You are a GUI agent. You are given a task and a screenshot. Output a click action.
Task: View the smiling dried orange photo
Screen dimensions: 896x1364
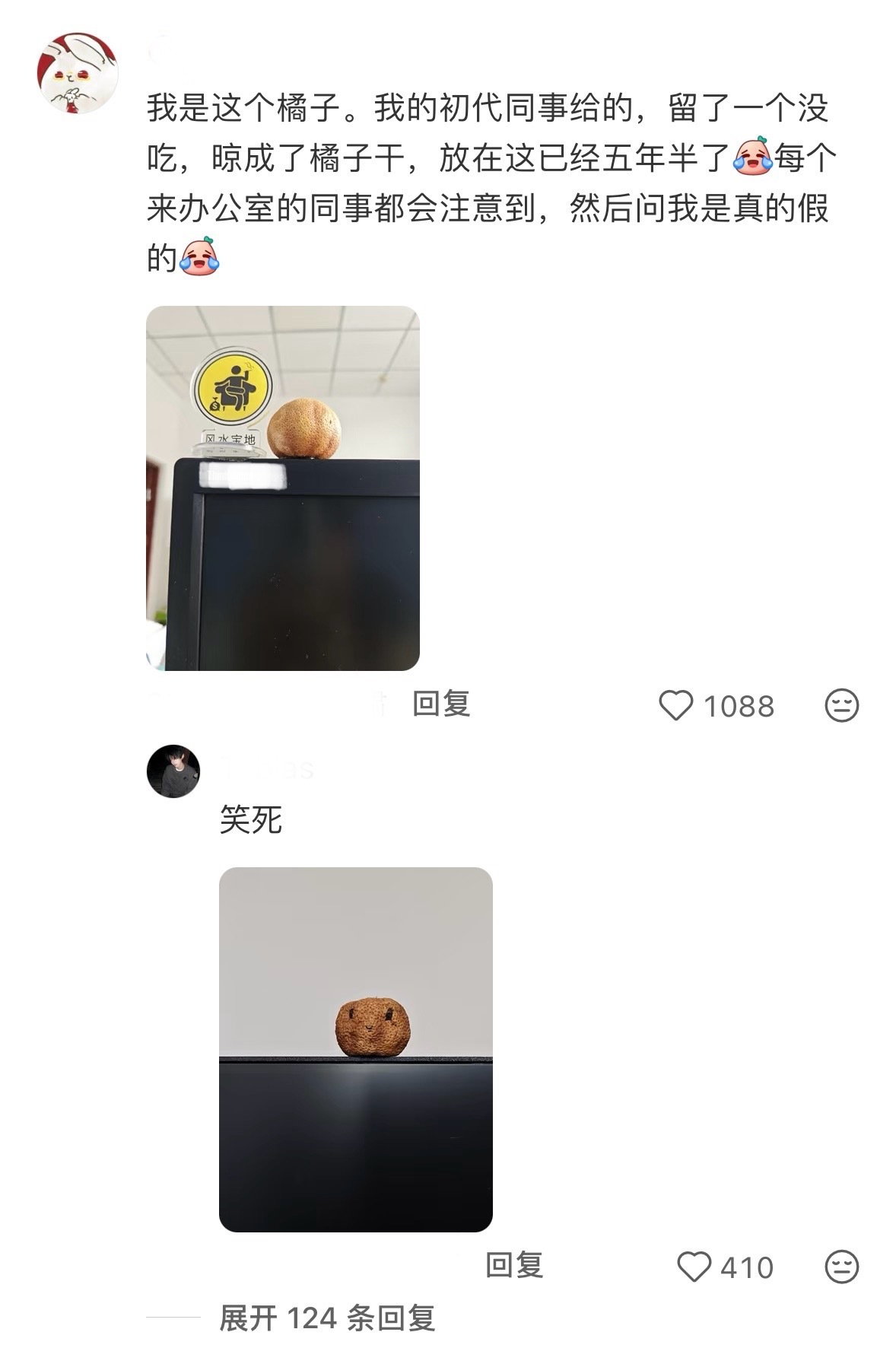(x=355, y=1049)
